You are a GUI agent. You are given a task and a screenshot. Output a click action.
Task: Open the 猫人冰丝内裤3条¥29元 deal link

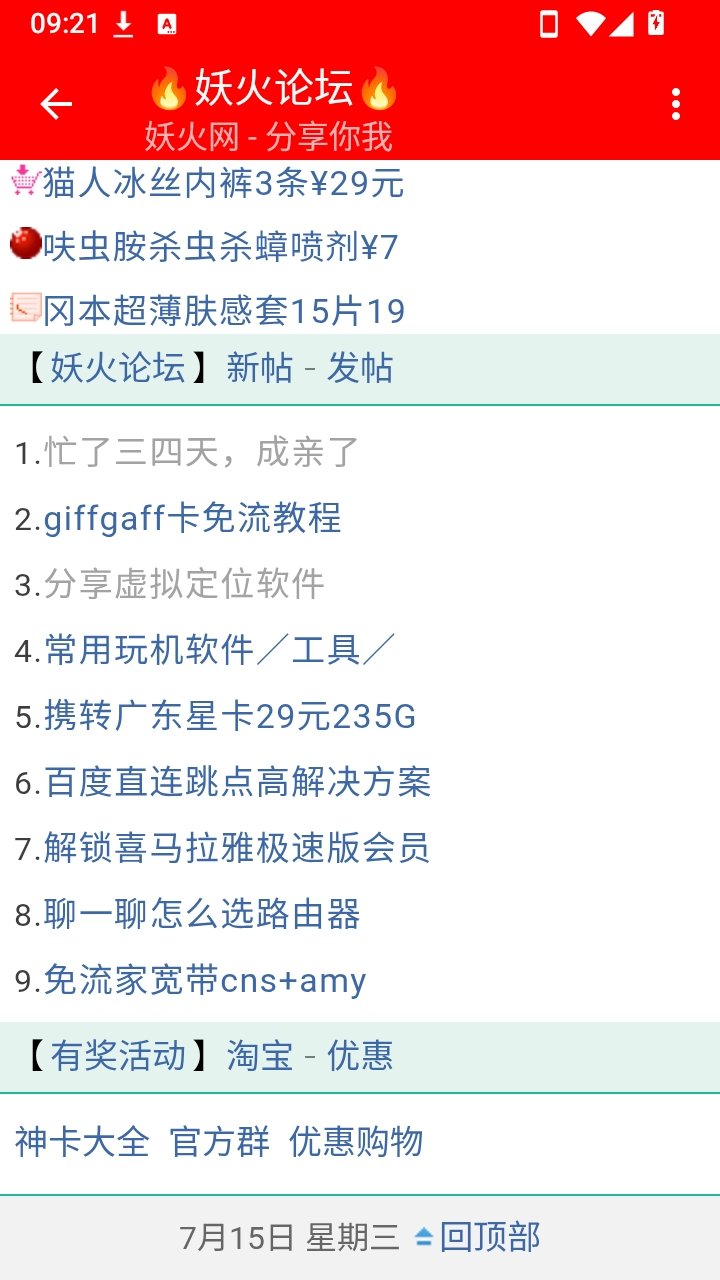click(x=223, y=183)
